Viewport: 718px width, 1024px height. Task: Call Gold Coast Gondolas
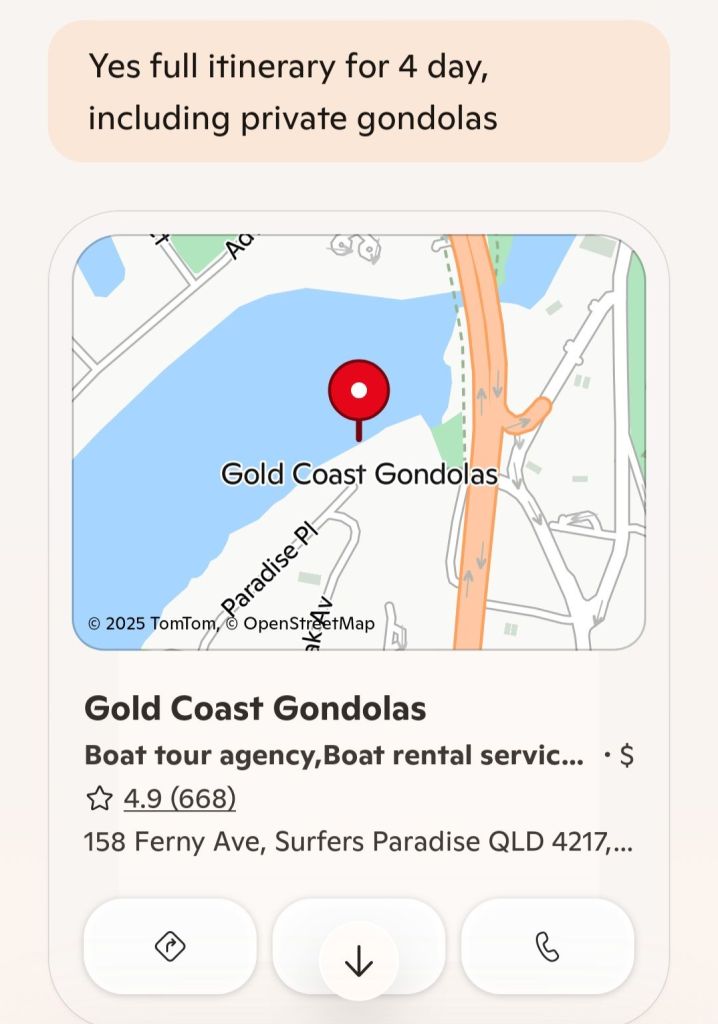tap(547, 946)
